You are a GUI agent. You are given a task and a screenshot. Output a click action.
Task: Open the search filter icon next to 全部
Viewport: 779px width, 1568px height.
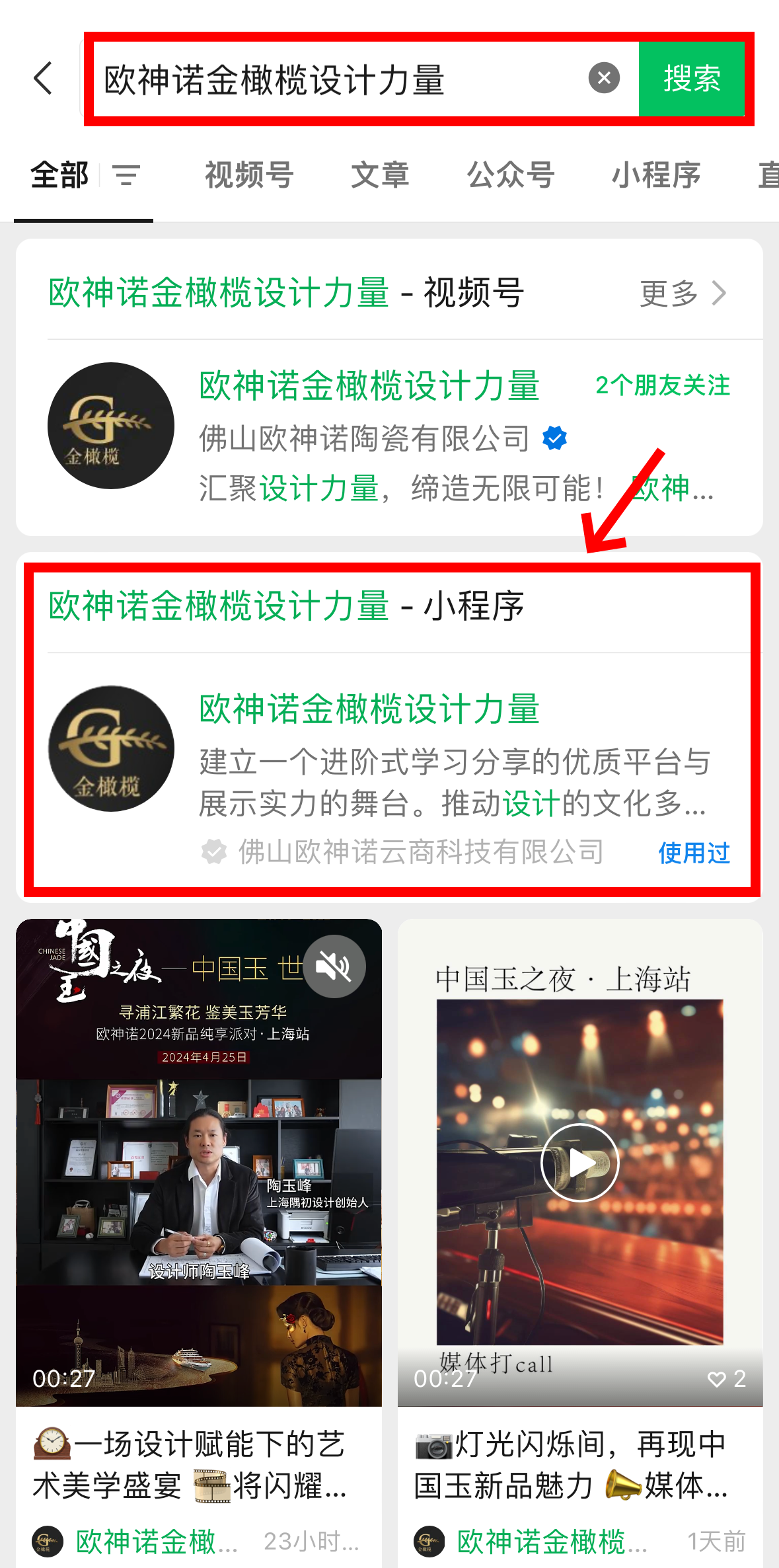126,175
